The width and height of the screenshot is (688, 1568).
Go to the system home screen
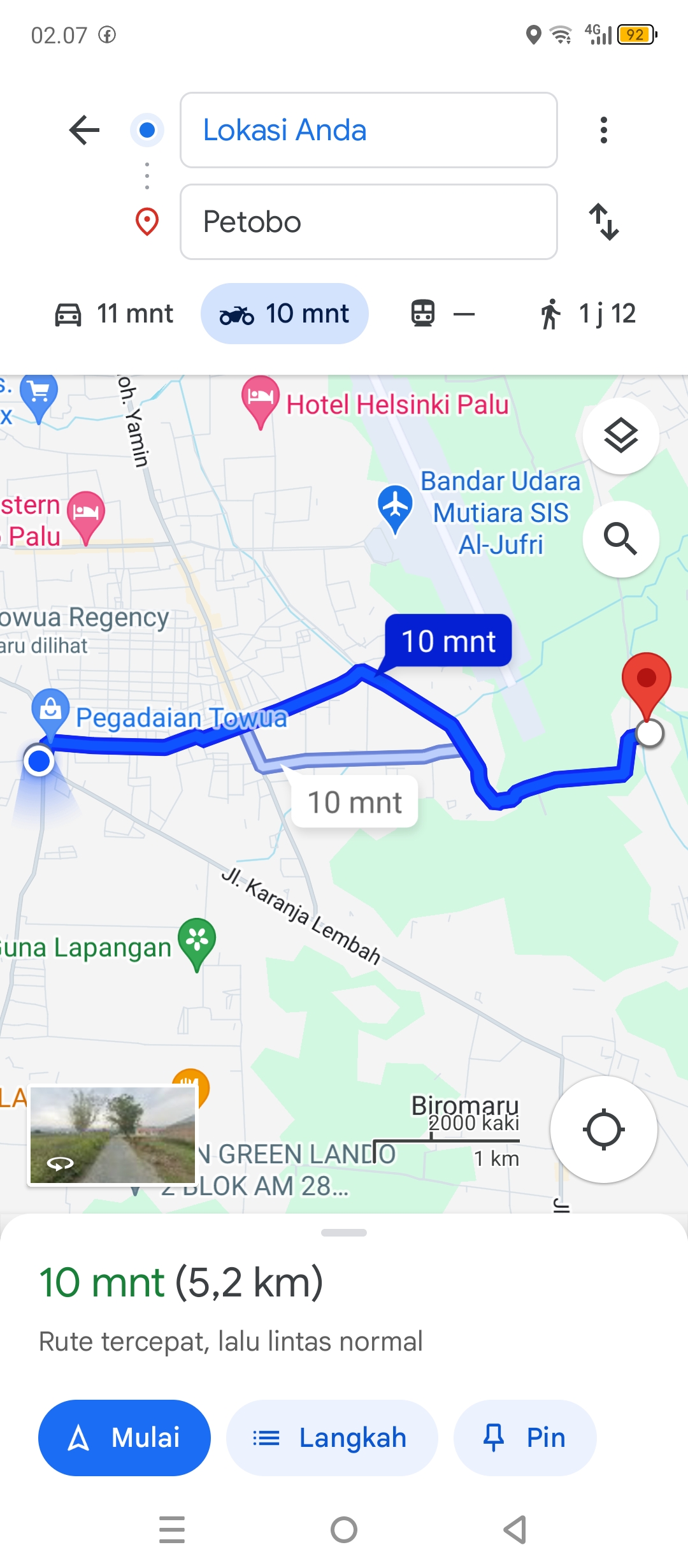click(x=344, y=1530)
